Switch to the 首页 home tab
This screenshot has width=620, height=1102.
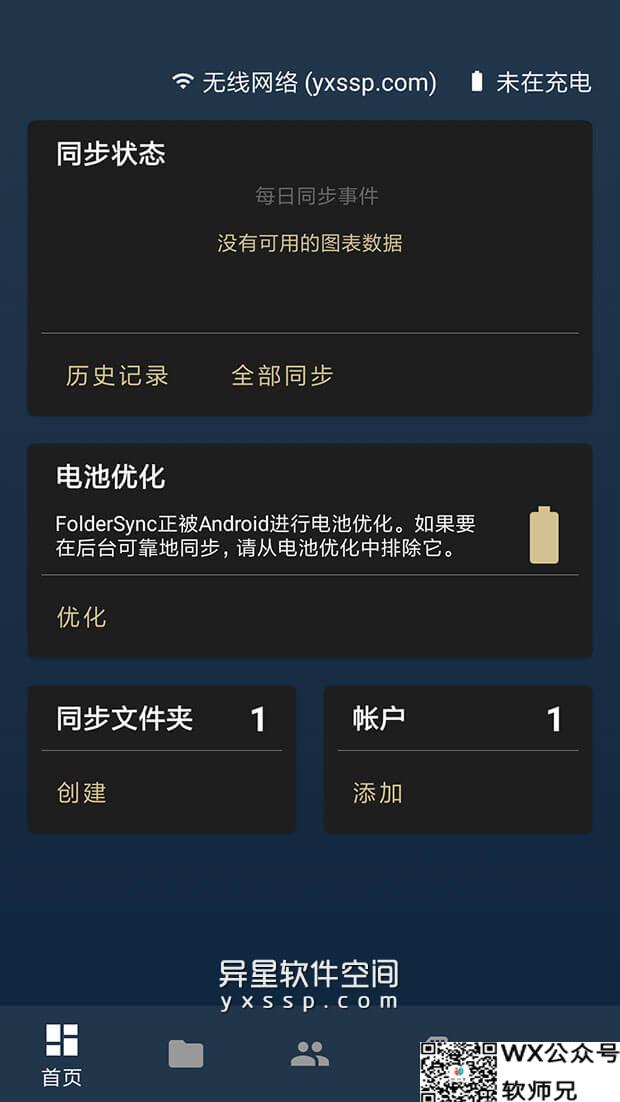tap(62, 1054)
